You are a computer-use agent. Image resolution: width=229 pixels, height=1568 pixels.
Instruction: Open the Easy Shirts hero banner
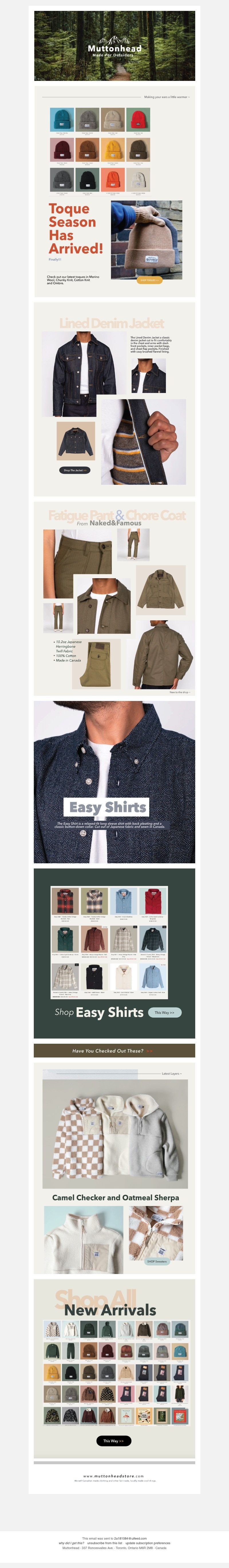point(114,782)
